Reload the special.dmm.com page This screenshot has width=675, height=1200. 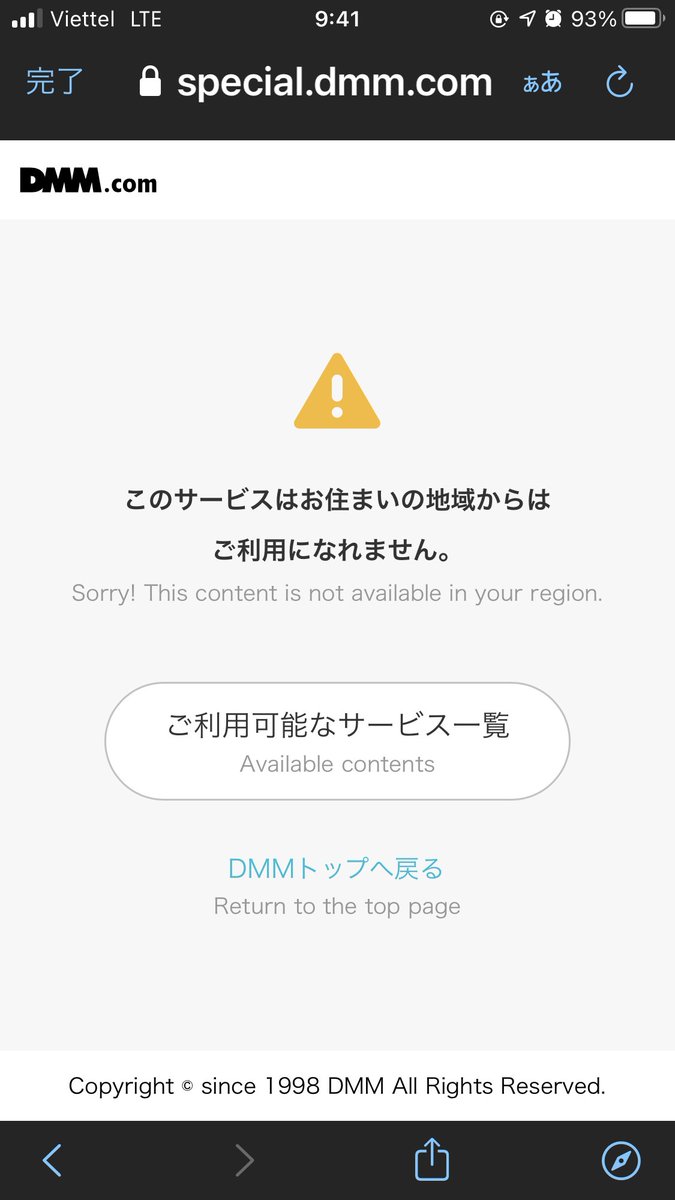click(620, 82)
